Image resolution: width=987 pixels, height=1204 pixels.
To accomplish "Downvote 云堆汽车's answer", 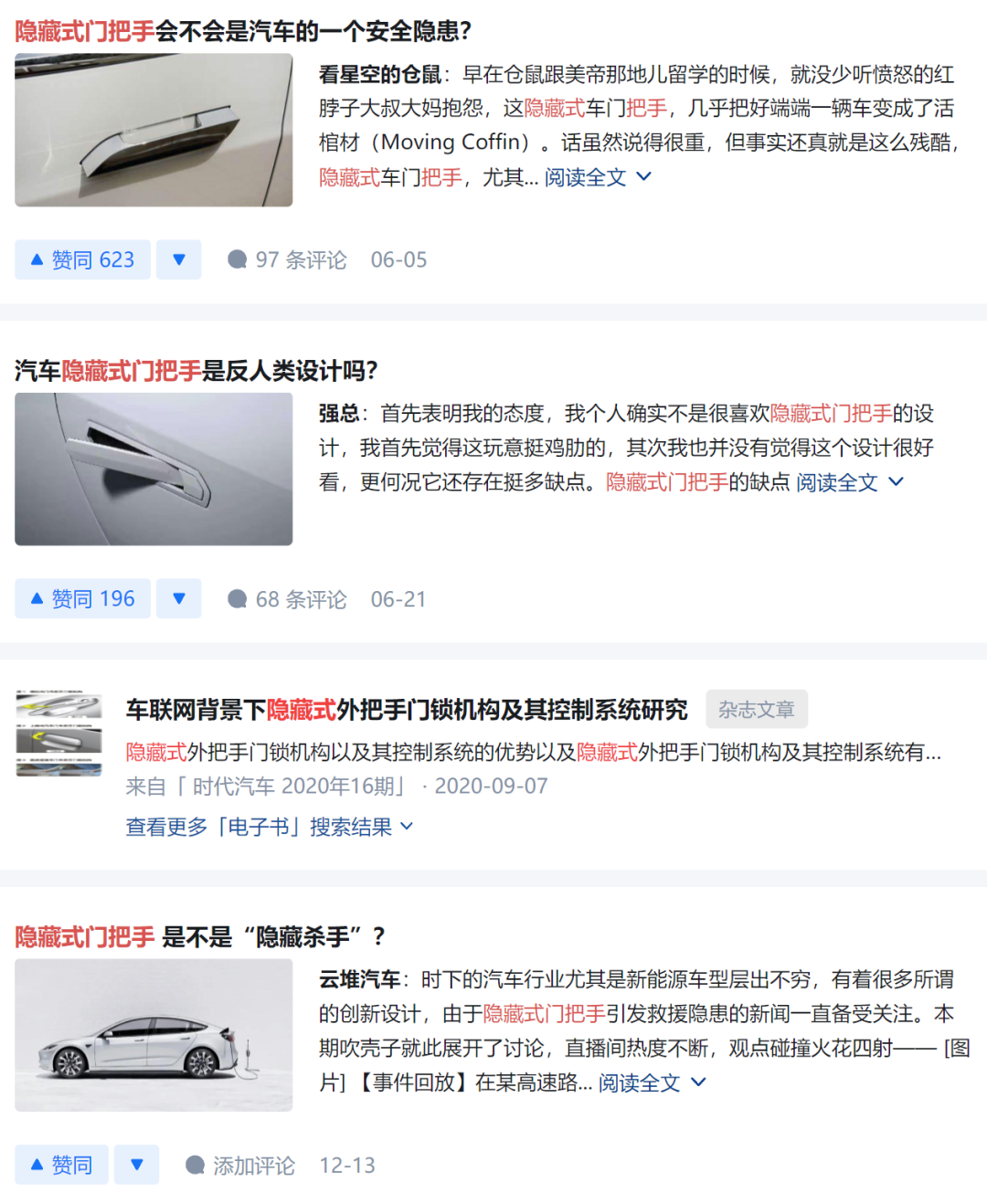I will (x=137, y=1165).
